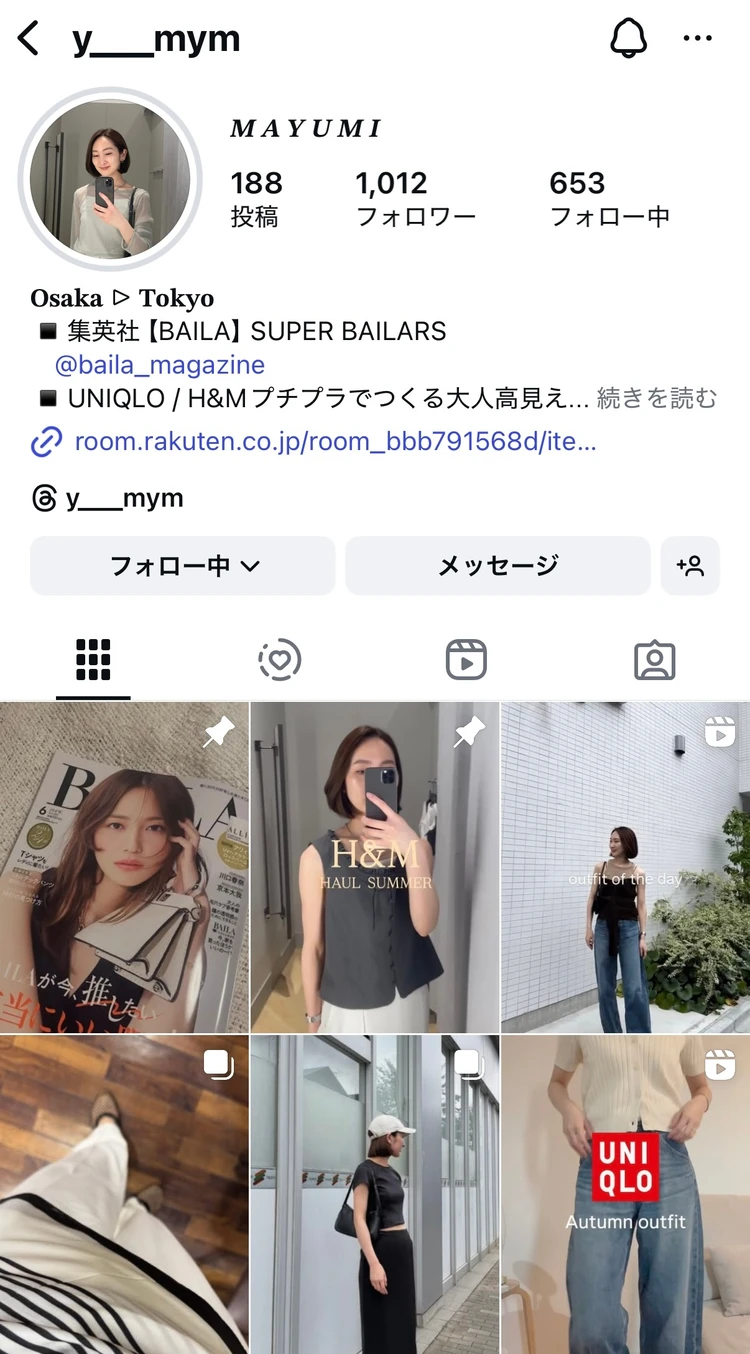Open the UNIQLO Autumn outfit reel
This screenshot has height=1354, width=750.
(625, 1195)
